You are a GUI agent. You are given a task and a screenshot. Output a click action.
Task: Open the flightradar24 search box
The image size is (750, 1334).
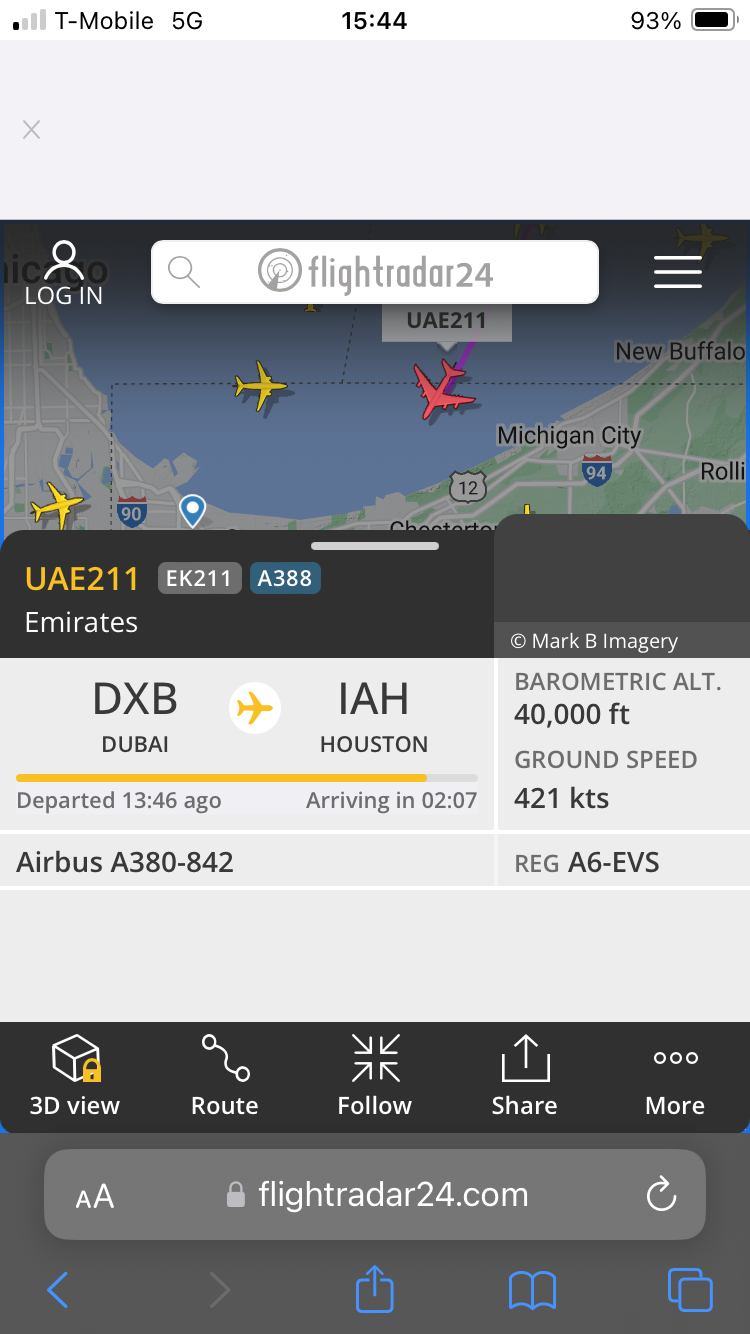pos(375,272)
